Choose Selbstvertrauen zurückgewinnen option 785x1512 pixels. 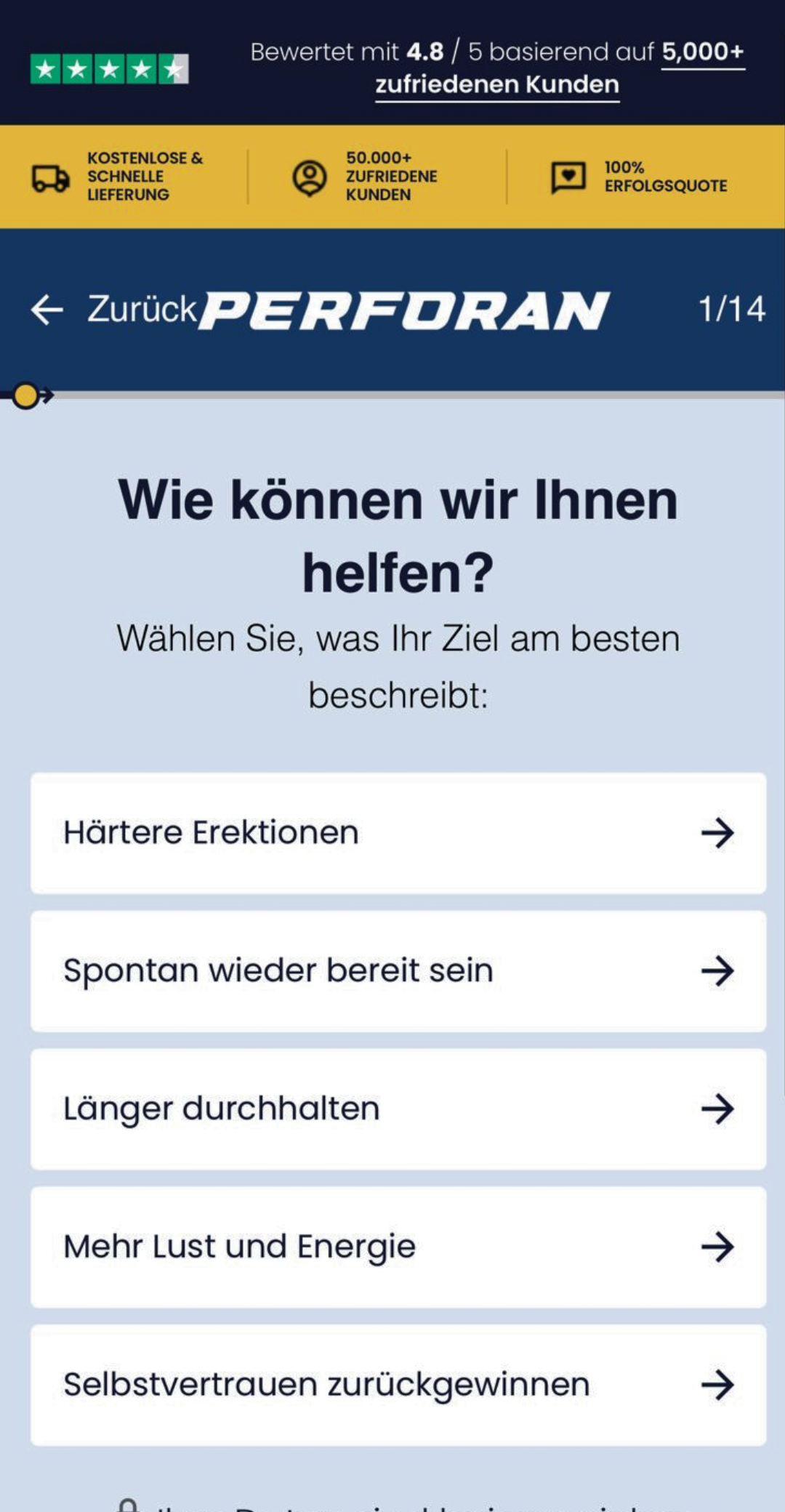pos(398,1386)
